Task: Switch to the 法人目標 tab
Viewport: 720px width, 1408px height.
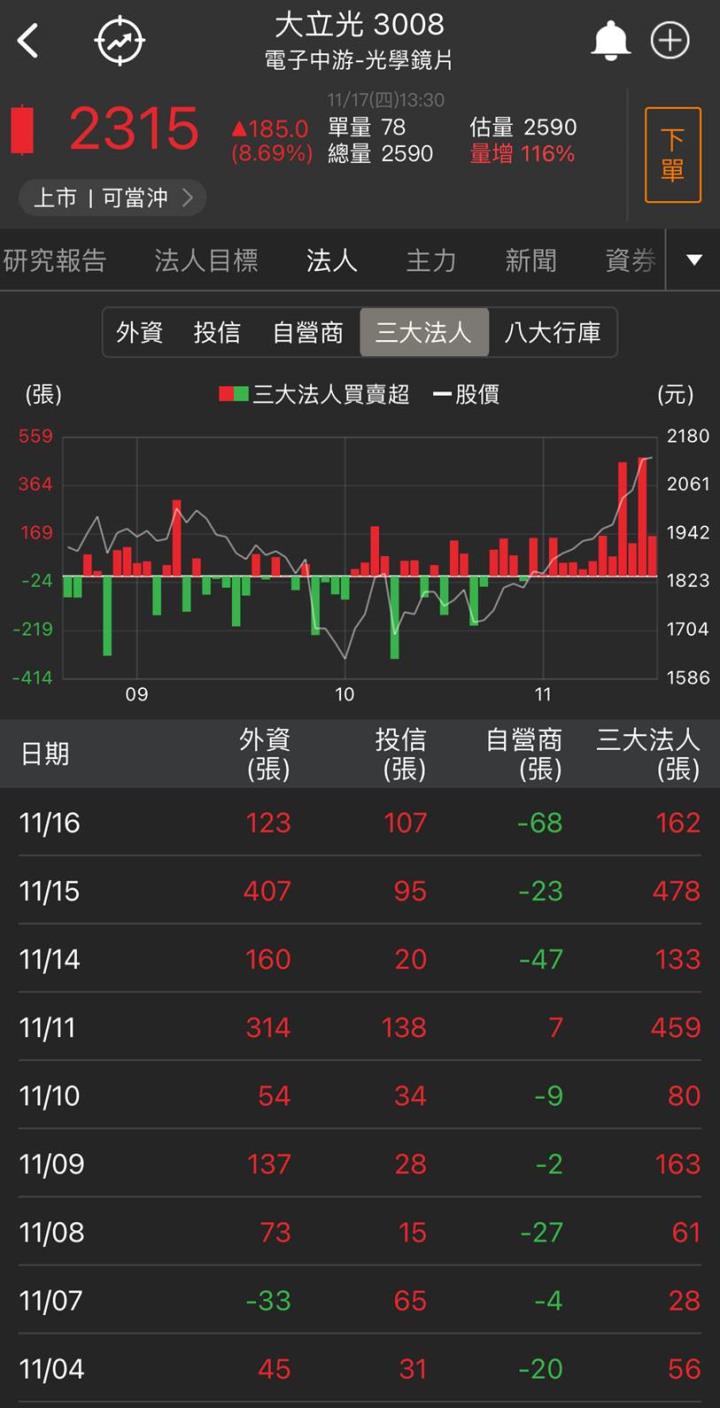Action: tap(206, 261)
